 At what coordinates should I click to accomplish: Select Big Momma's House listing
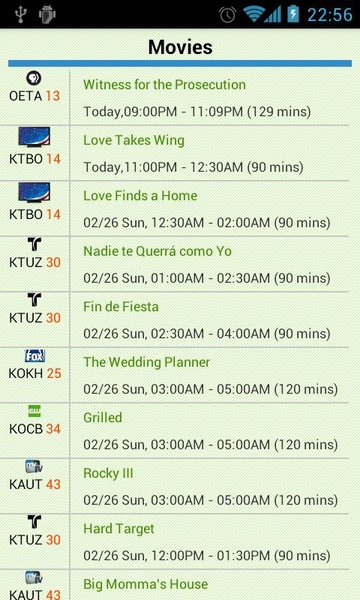(180, 585)
